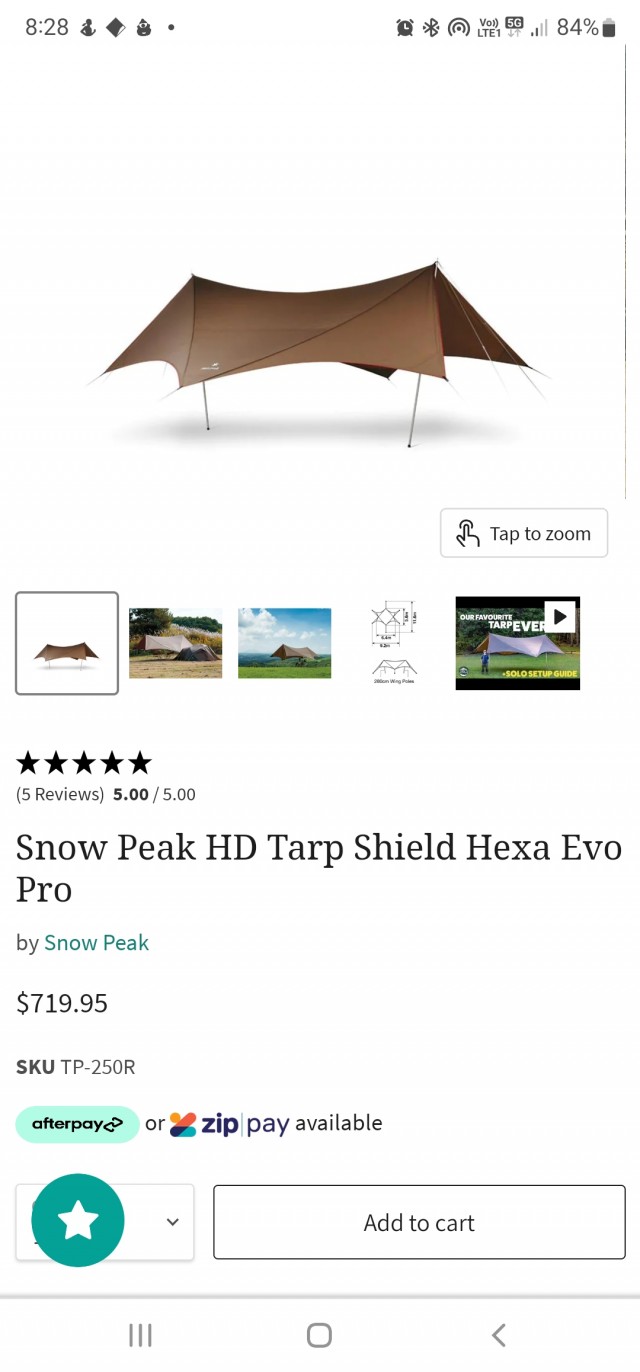Open the floating star rewards button
The image size is (640, 1372).
(x=78, y=1220)
